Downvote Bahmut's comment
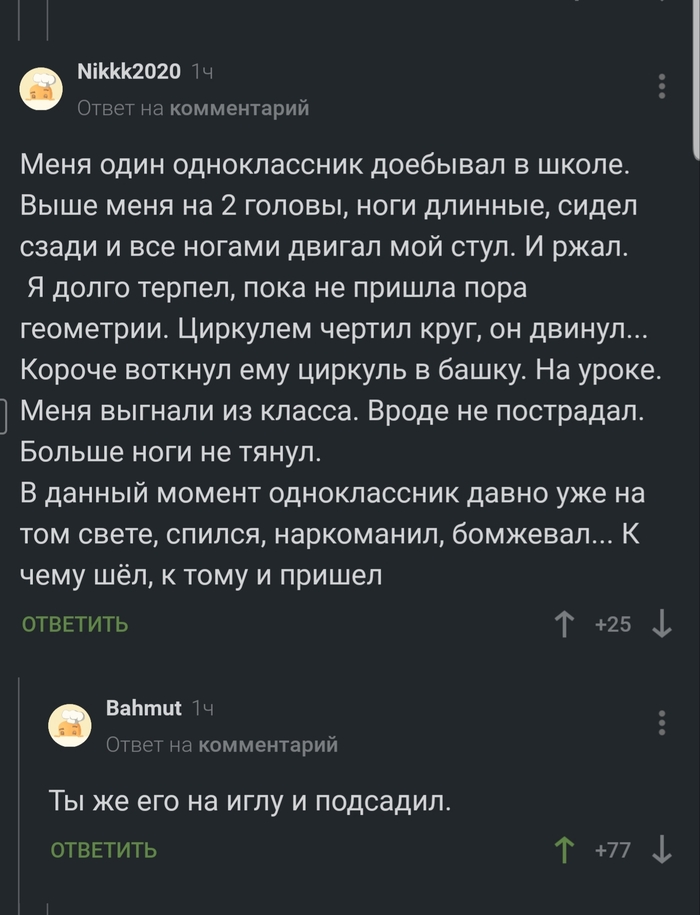 (x=661, y=851)
